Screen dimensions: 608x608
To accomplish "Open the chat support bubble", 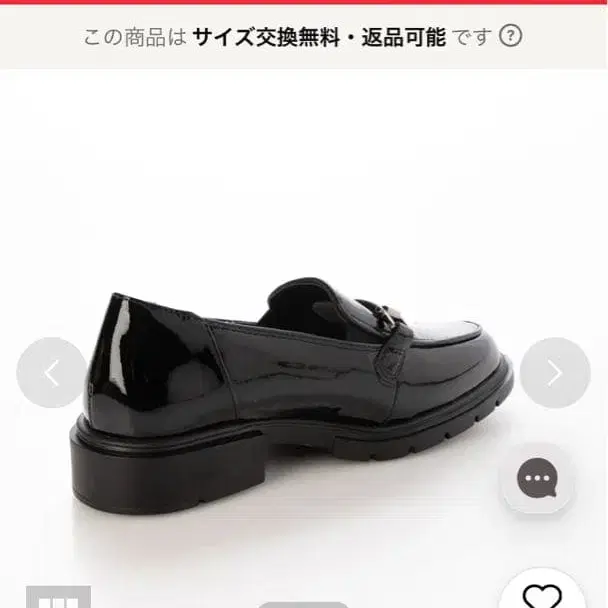I will [x=537, y=478].
